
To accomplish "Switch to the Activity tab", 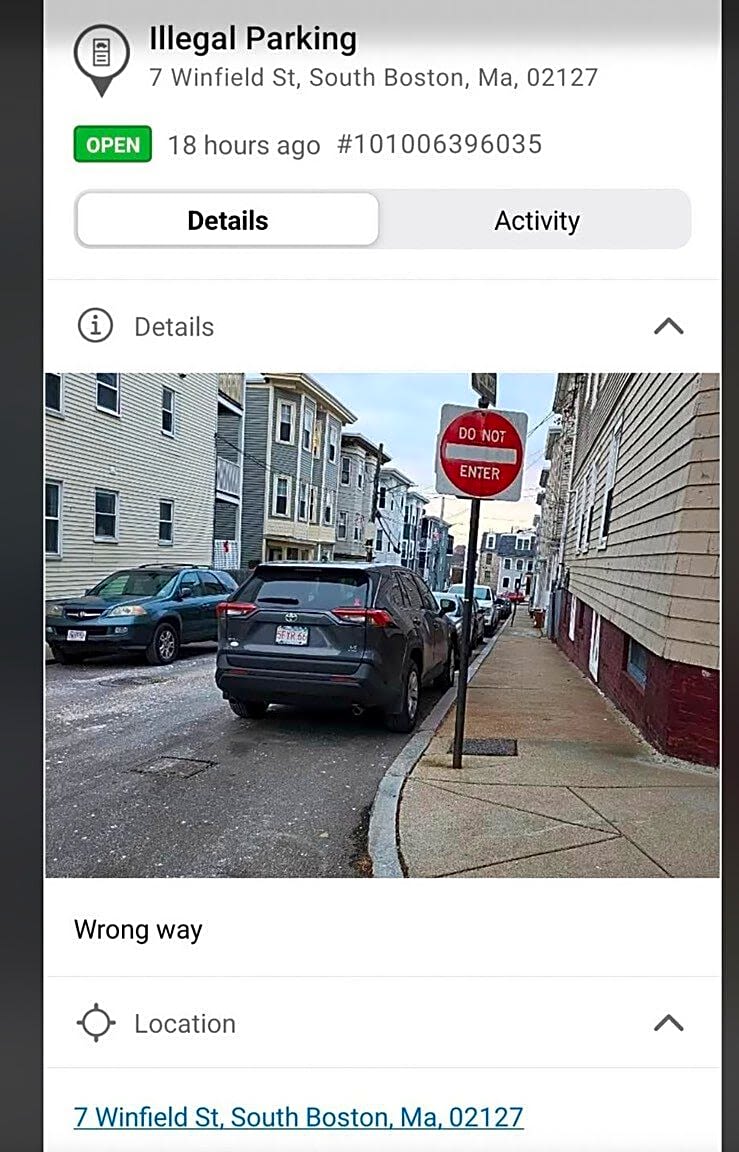I will [537, 219].
